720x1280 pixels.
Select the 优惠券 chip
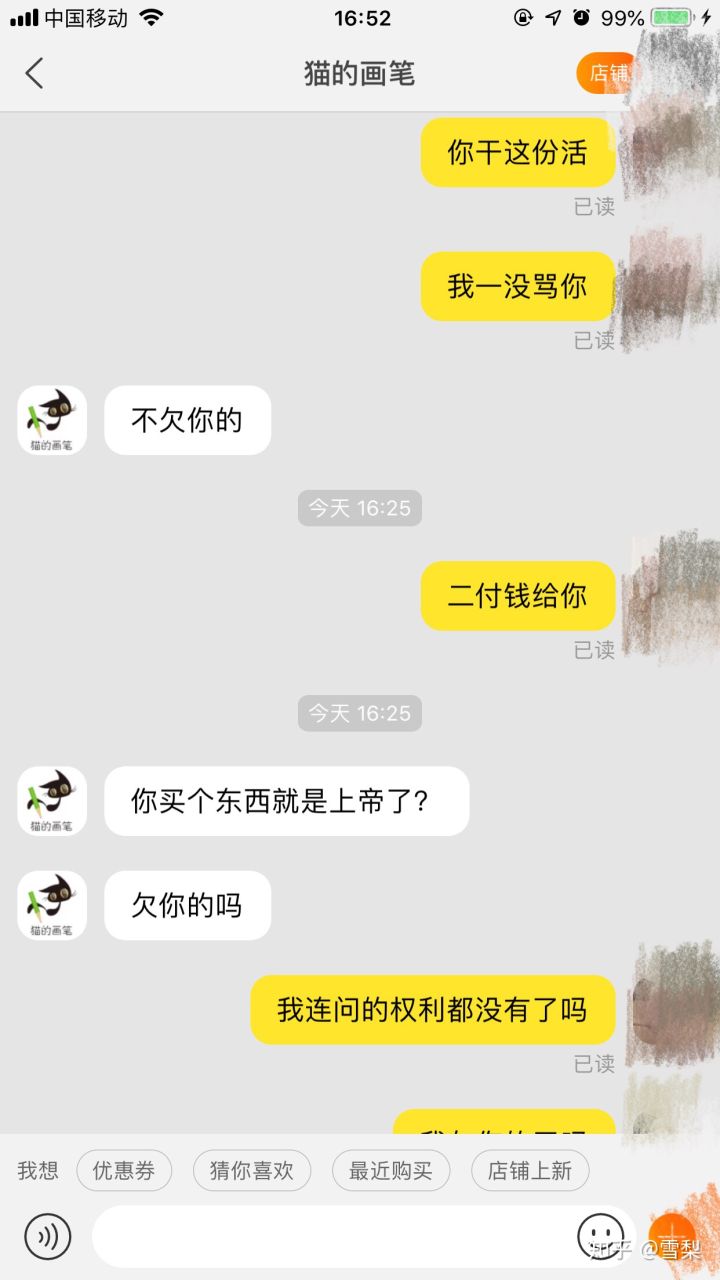pos(124,1171)
